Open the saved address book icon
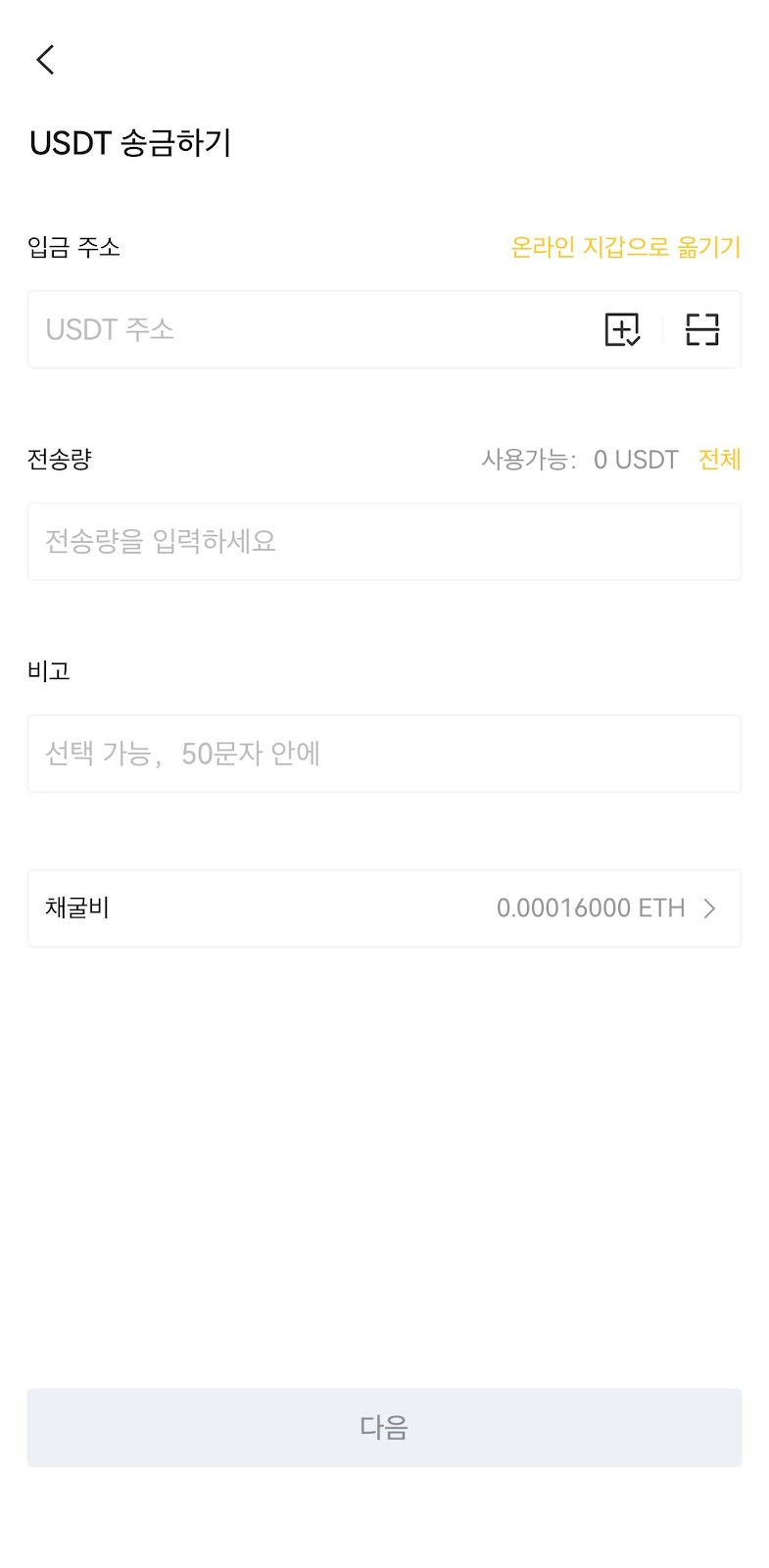This screenshot has height=1568, width=769. tap(622, 329)
